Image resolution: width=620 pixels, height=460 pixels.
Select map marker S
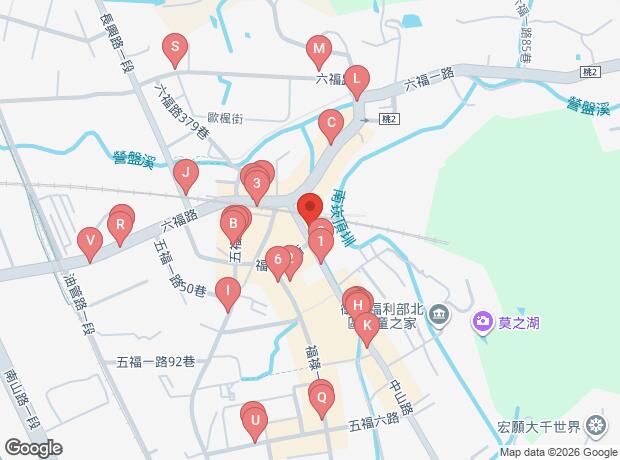(x=175, y=48)
